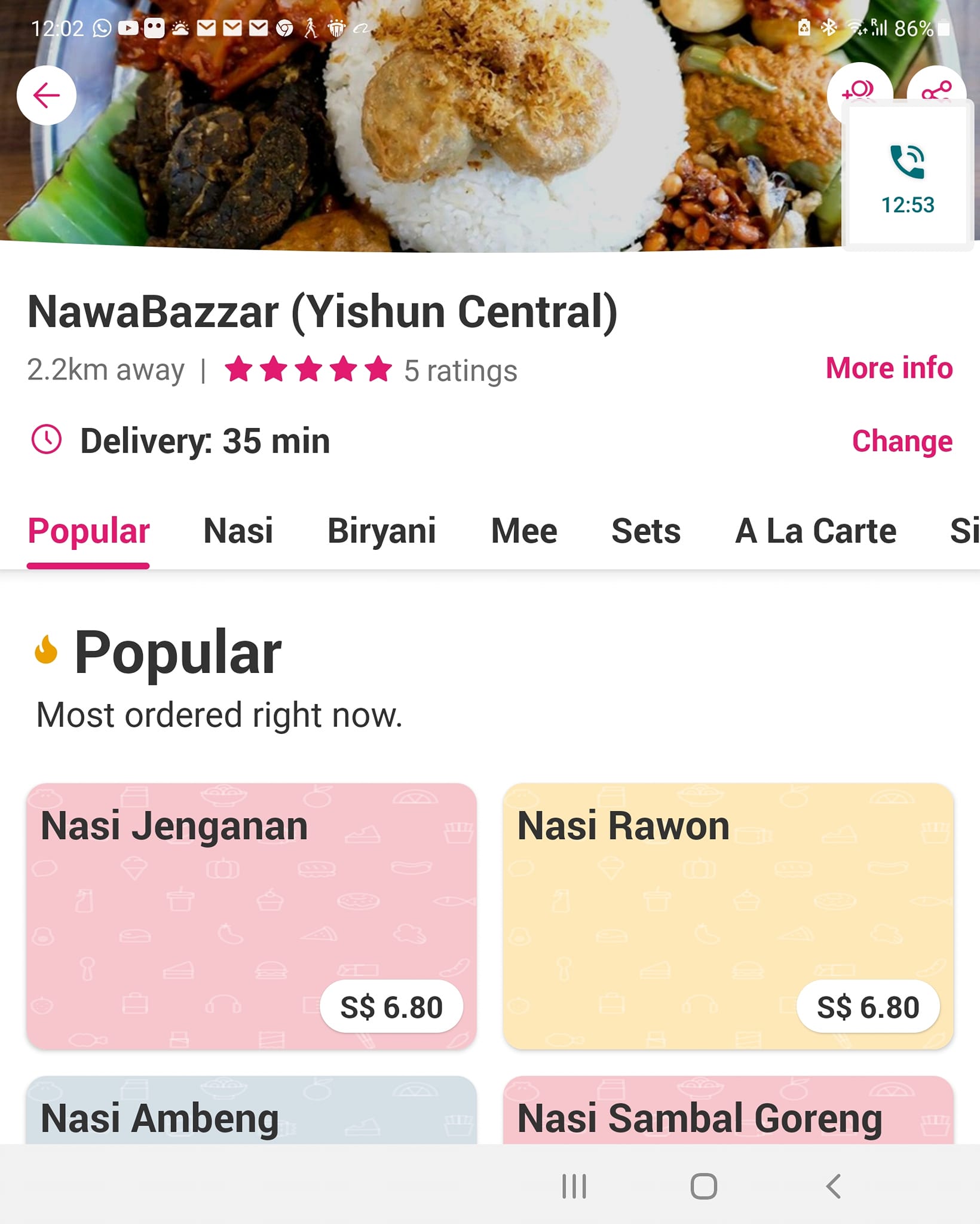
Task: Switch to the Nasi tab
Action: [238, 531]
